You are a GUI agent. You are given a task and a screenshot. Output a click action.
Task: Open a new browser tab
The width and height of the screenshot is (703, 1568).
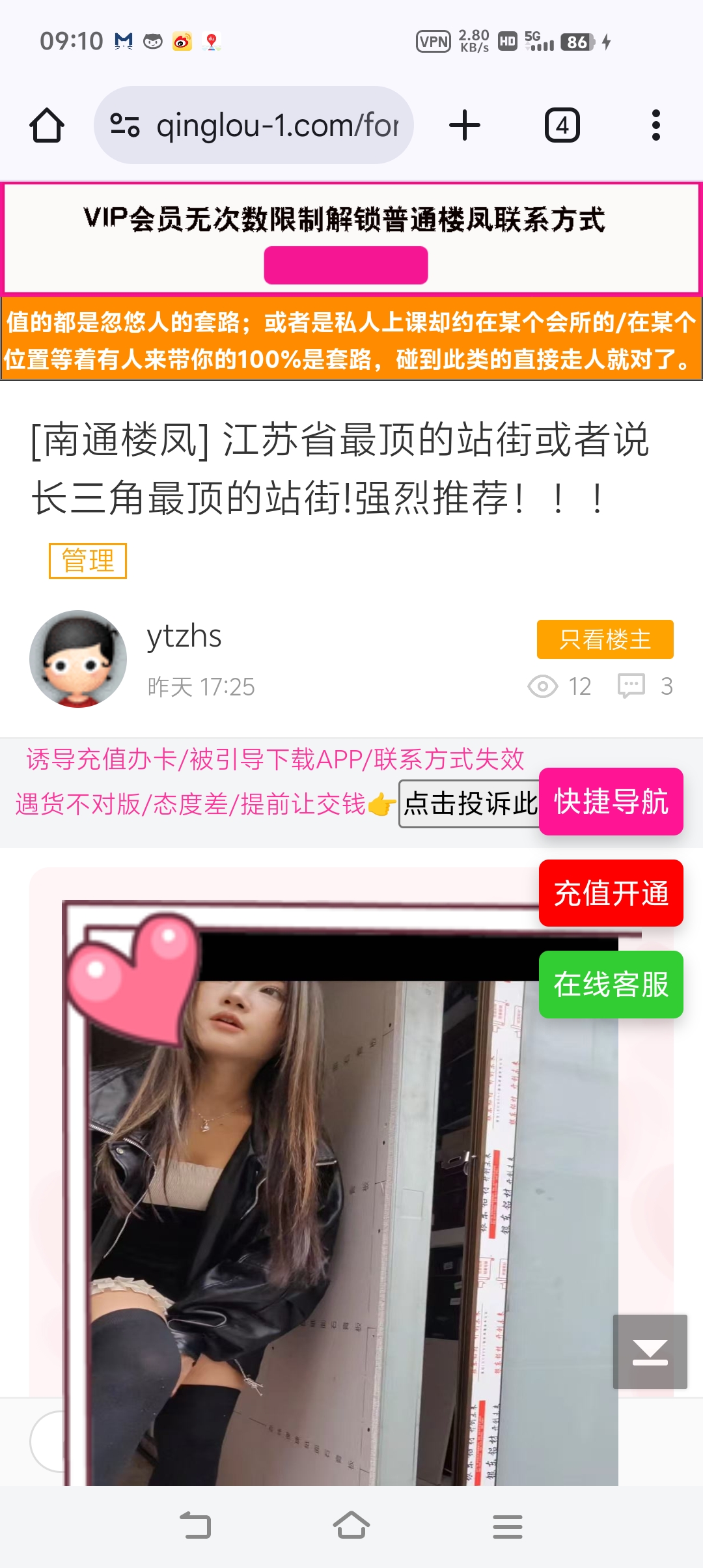[x=465, y=125]
